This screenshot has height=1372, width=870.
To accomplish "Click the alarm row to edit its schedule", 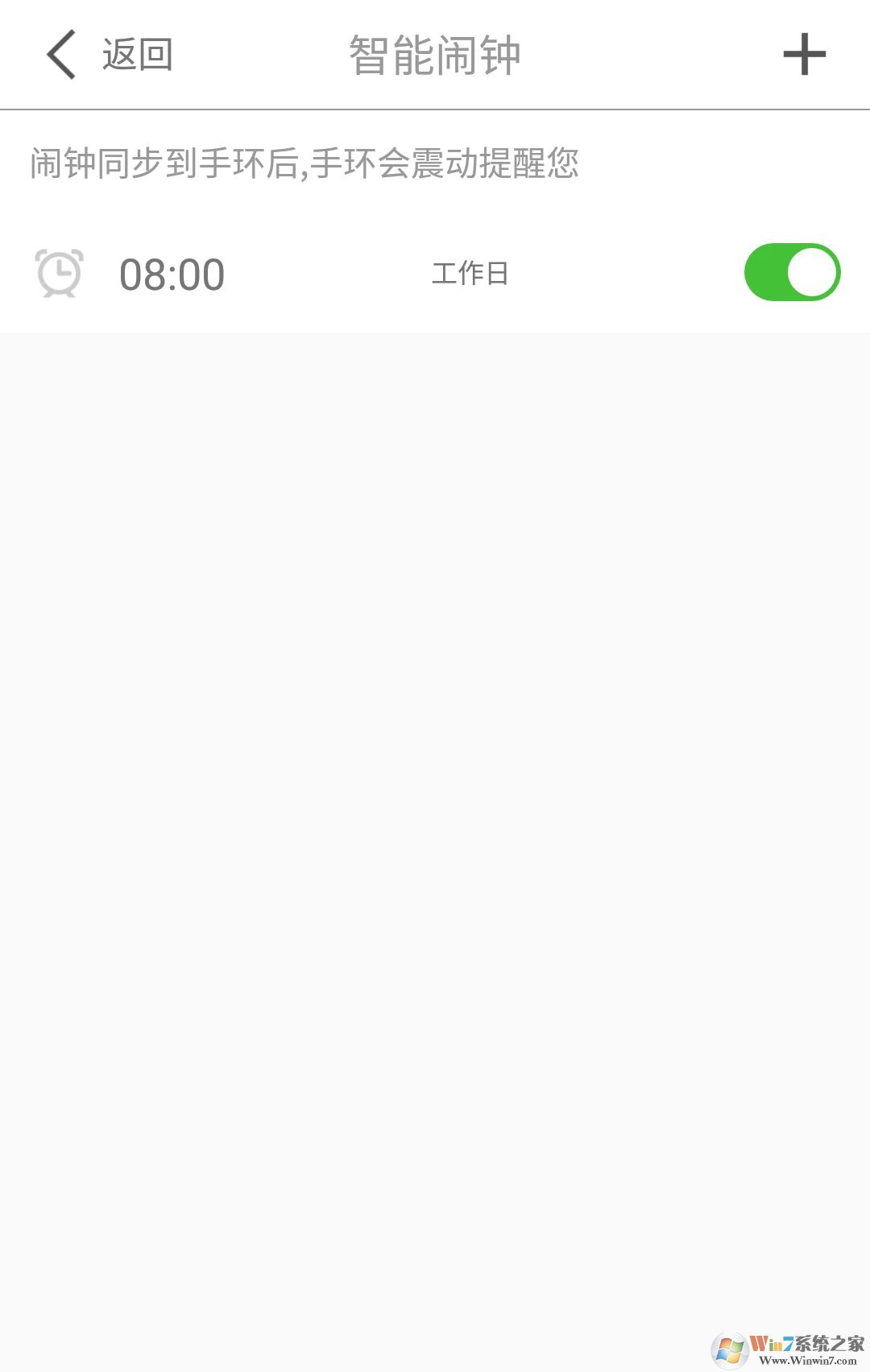I will click(322, 272).
